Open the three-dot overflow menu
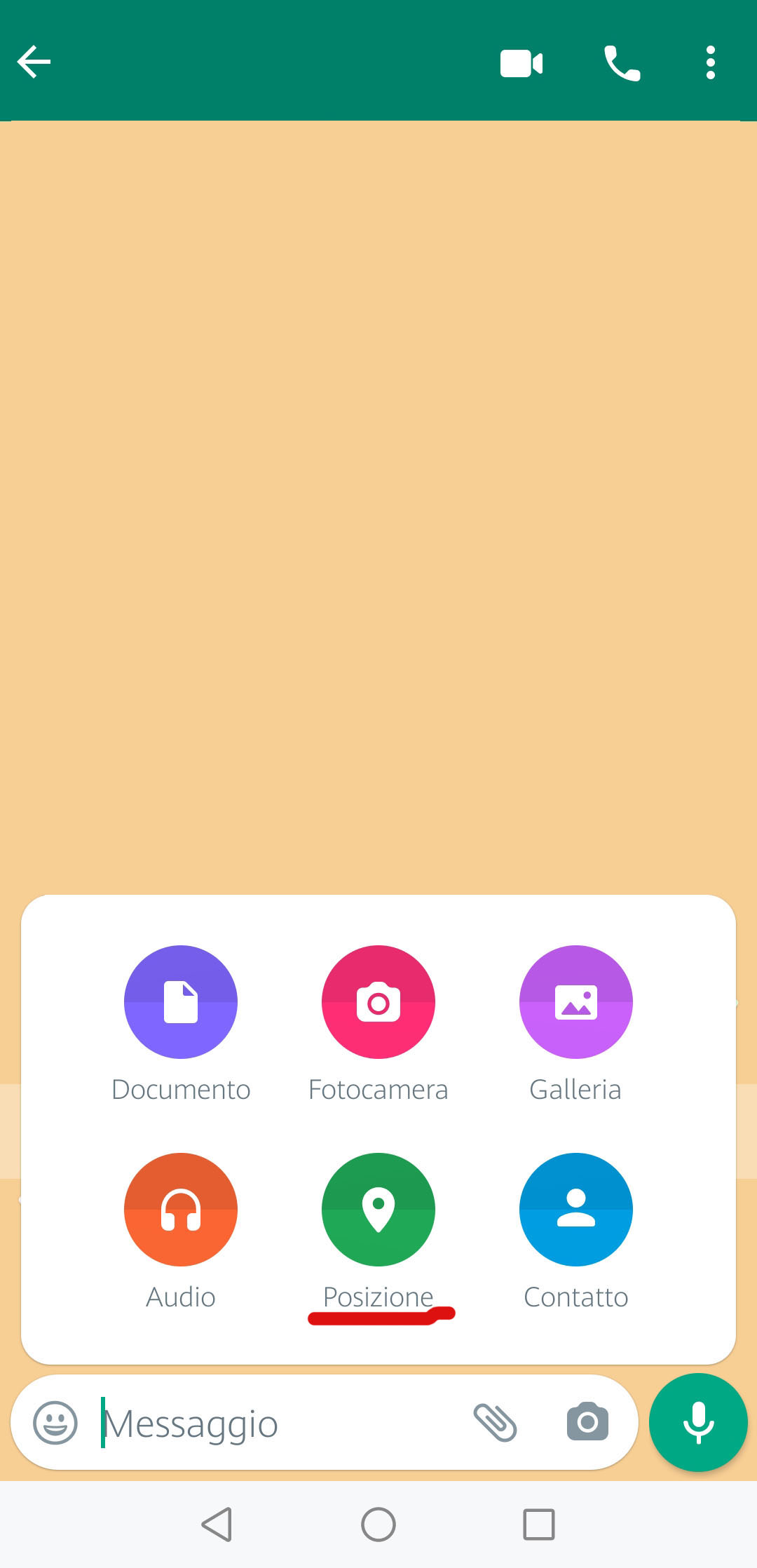 pyautogui.click(x=709, y=62)
